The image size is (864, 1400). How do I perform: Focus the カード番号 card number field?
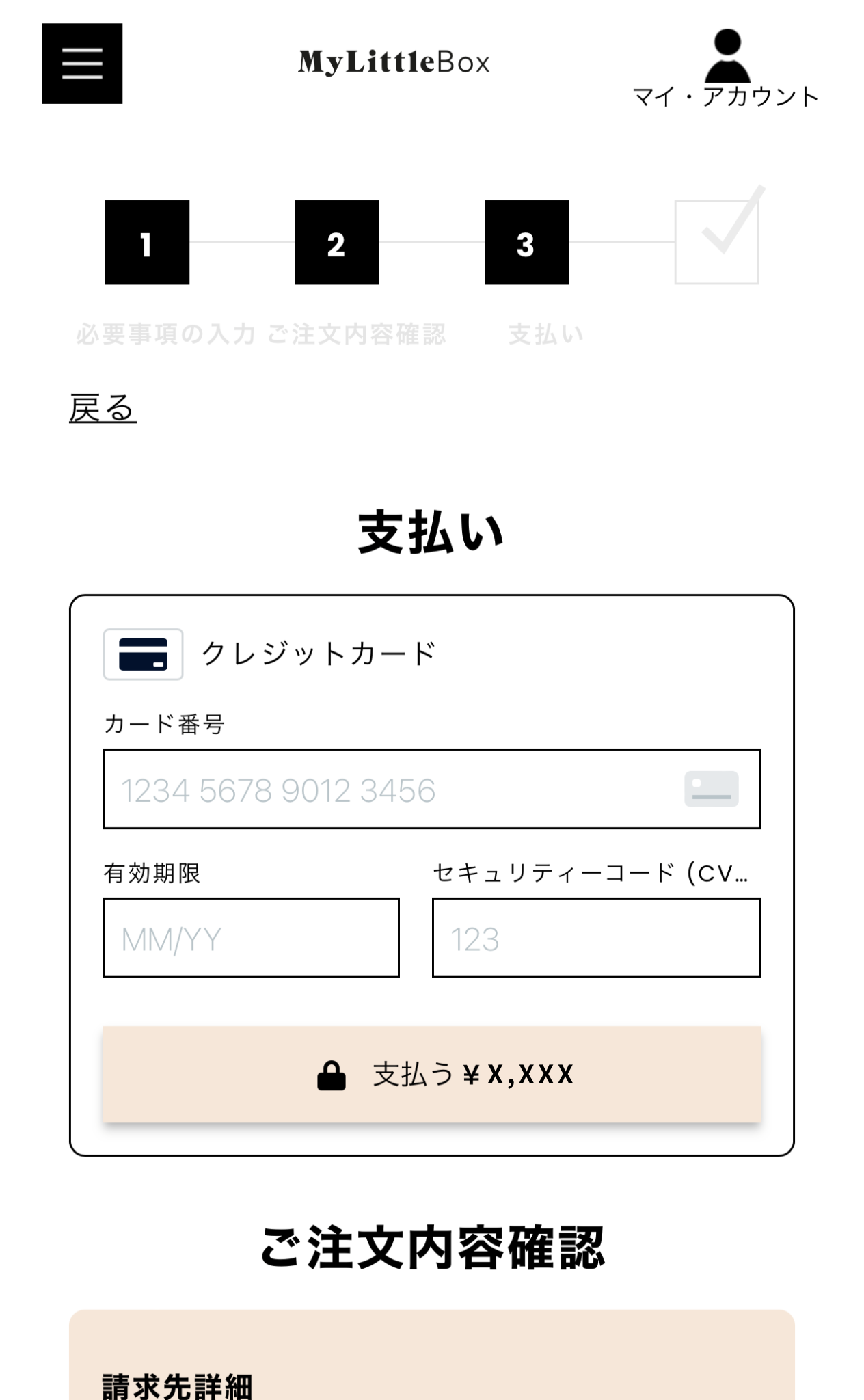coord(431,790)
